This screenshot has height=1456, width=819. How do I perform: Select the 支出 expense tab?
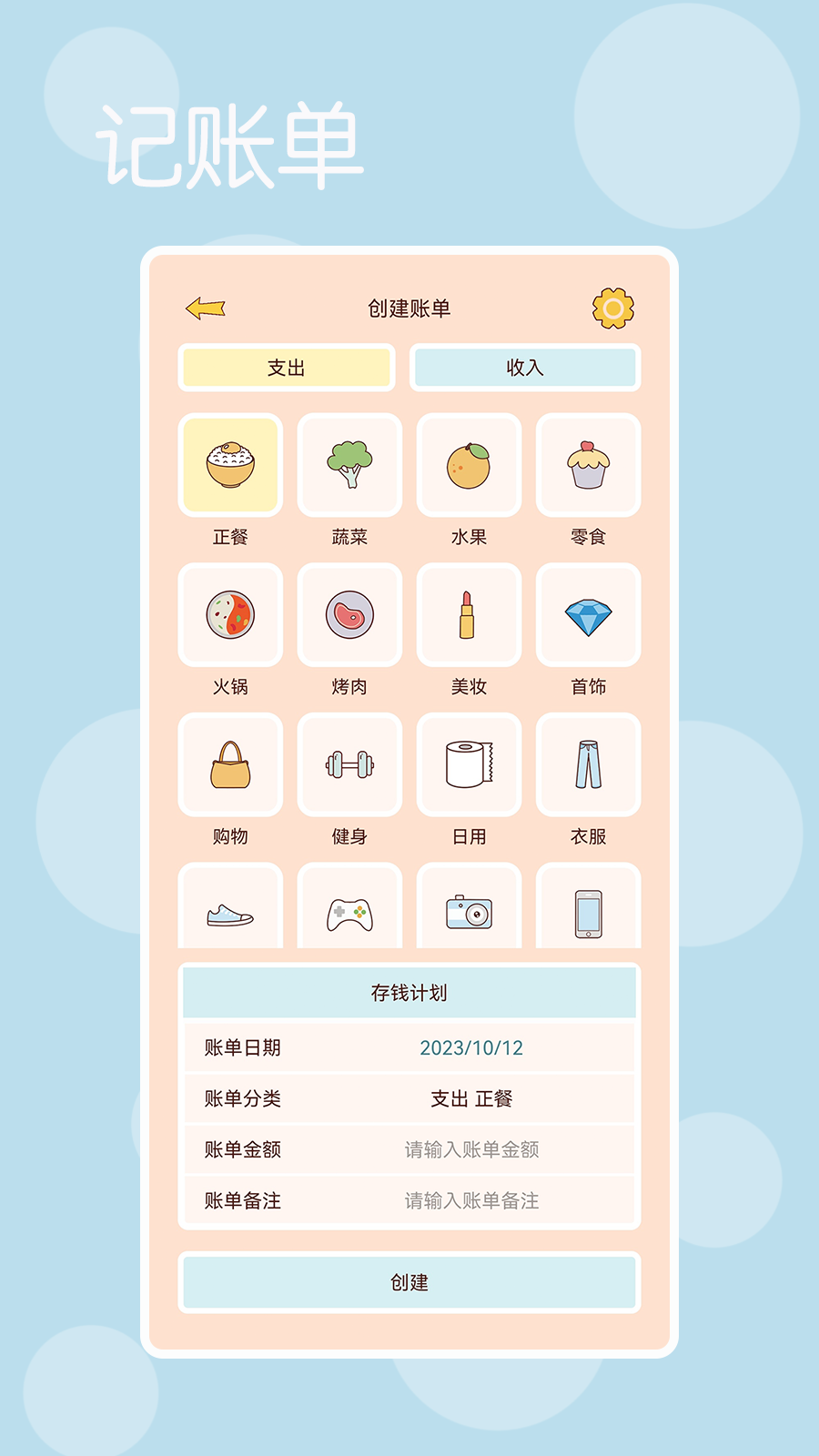click(286, 368)
